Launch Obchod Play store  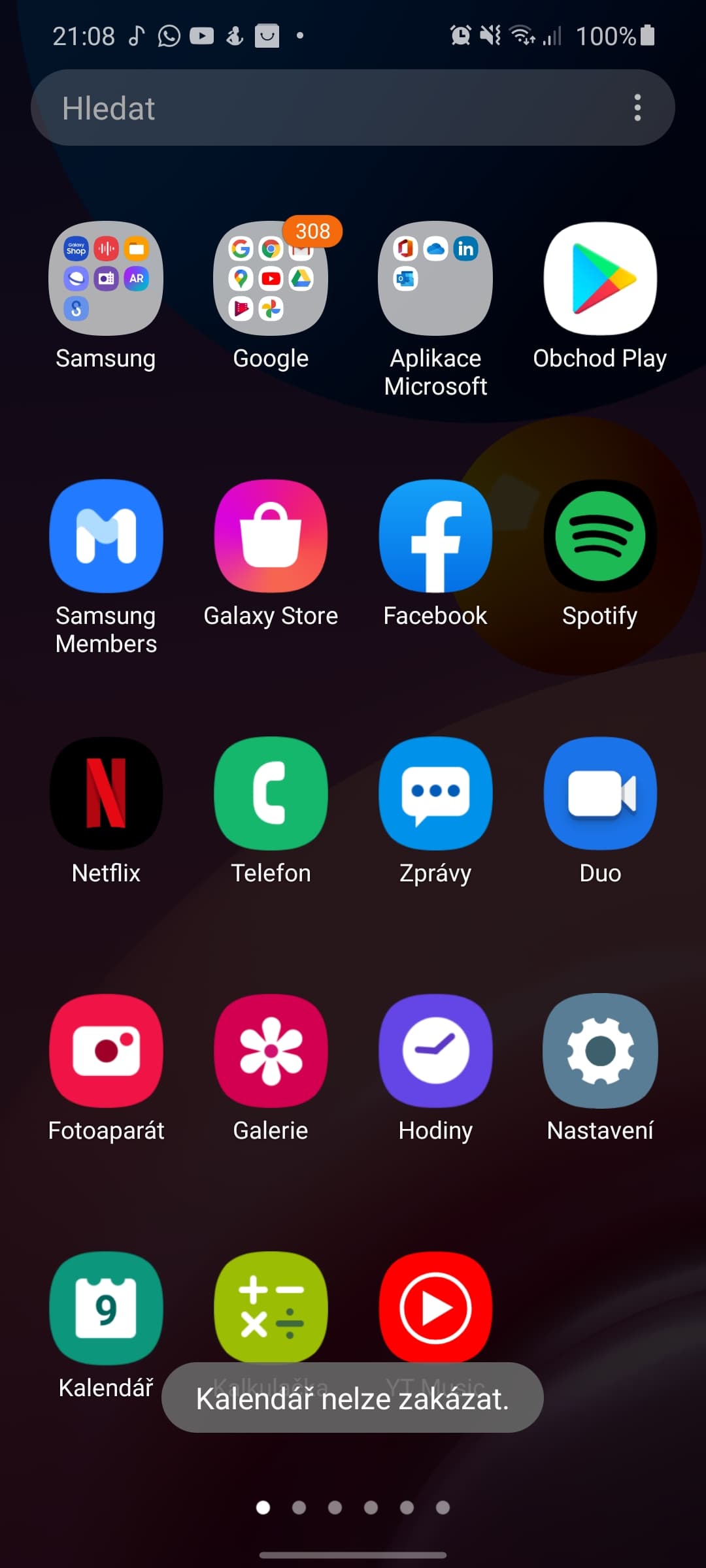600,279
